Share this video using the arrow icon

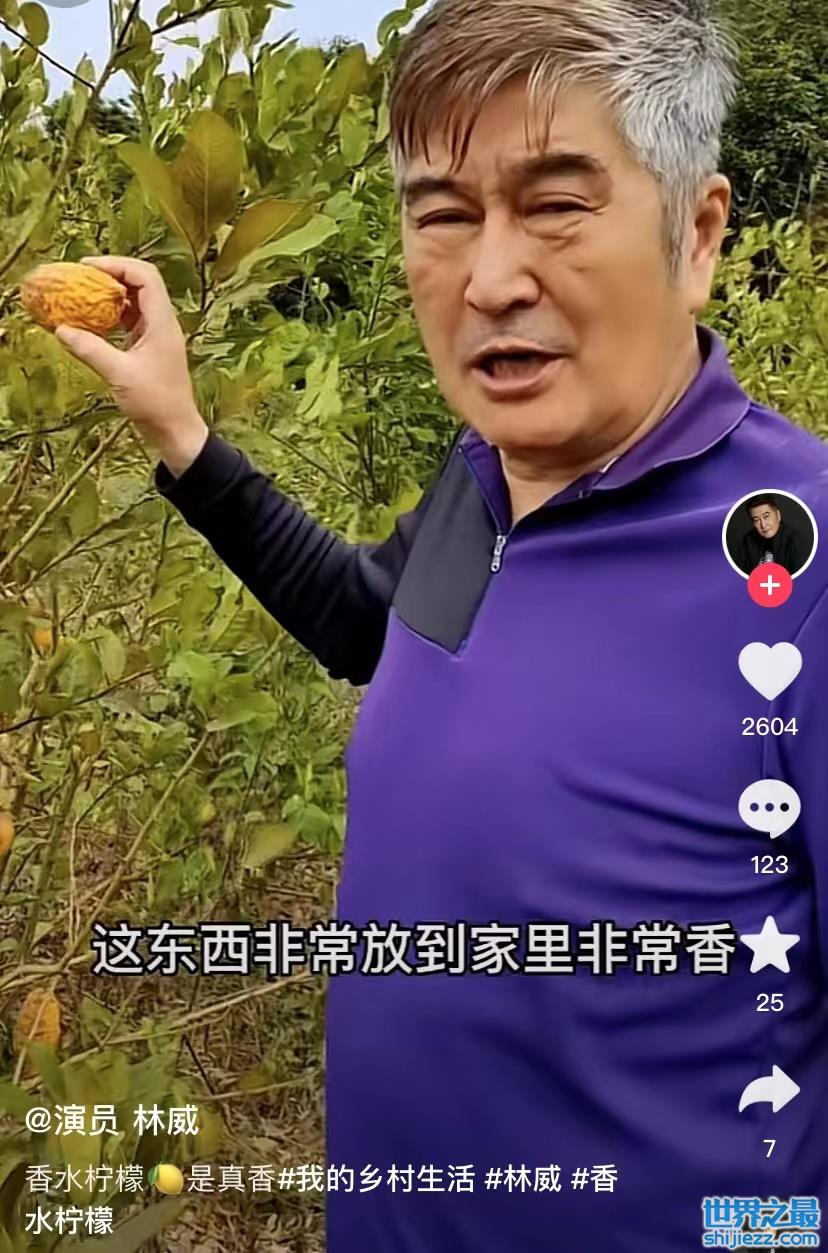769,1090
